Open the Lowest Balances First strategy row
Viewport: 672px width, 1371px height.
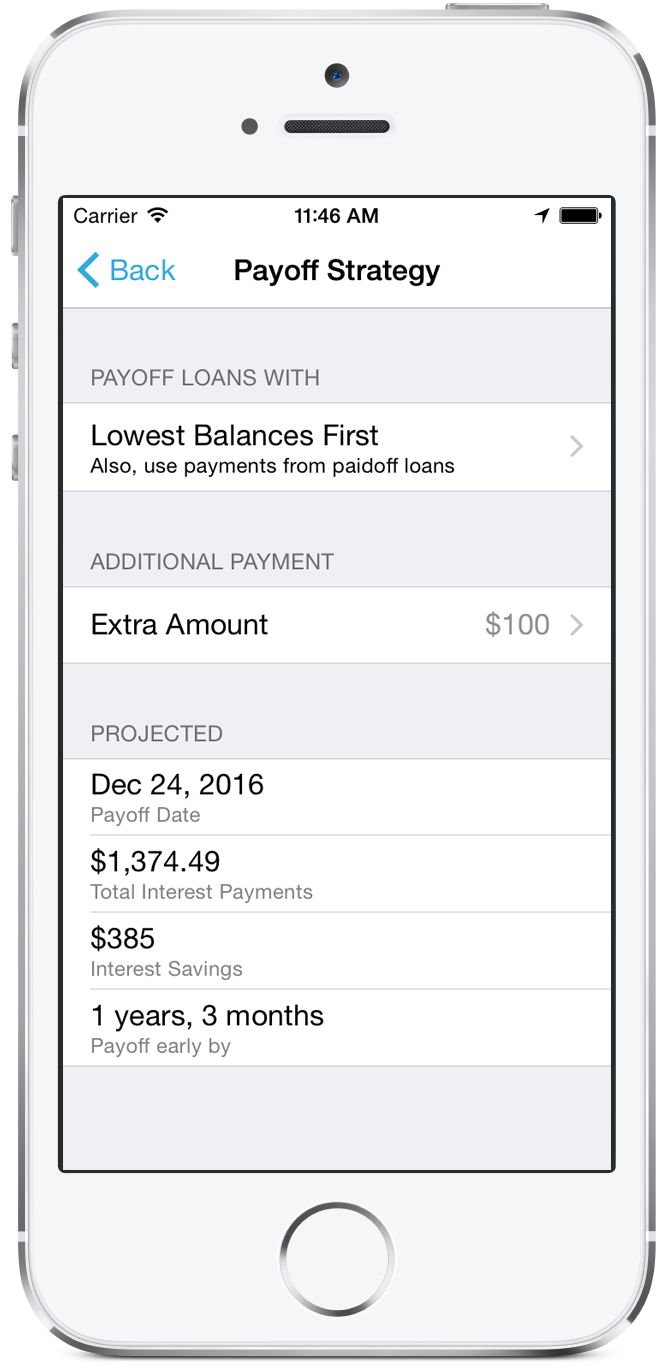coord(336,447)
